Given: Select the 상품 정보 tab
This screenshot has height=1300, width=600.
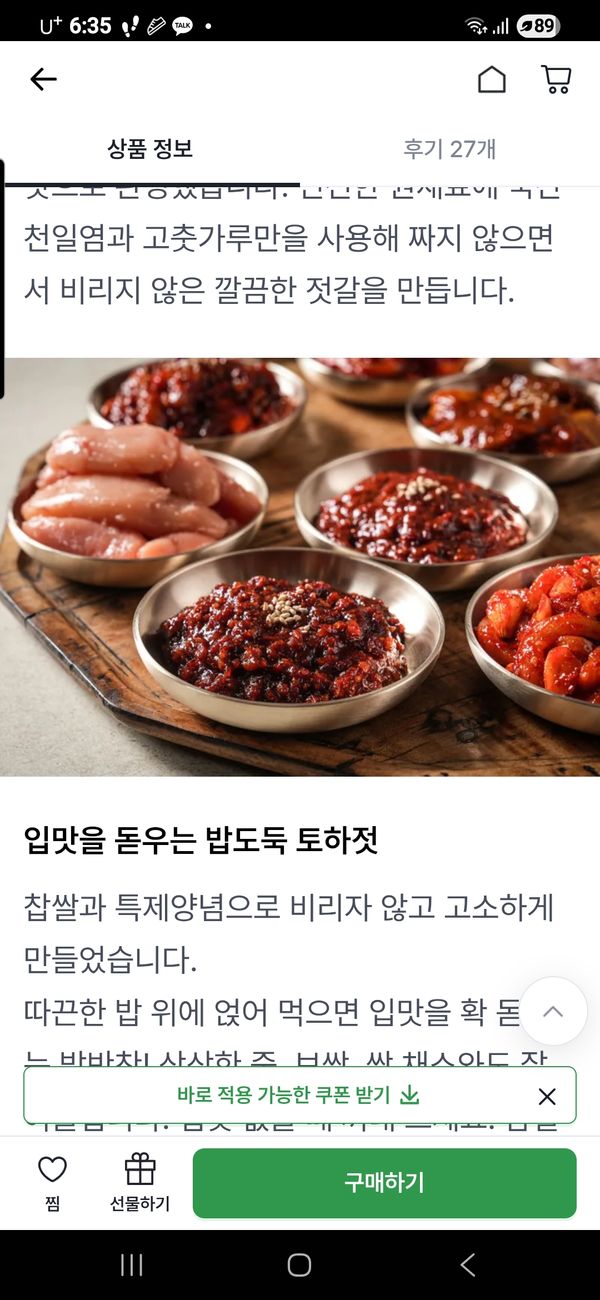Looking at the screenshot, I should (150, 150).
